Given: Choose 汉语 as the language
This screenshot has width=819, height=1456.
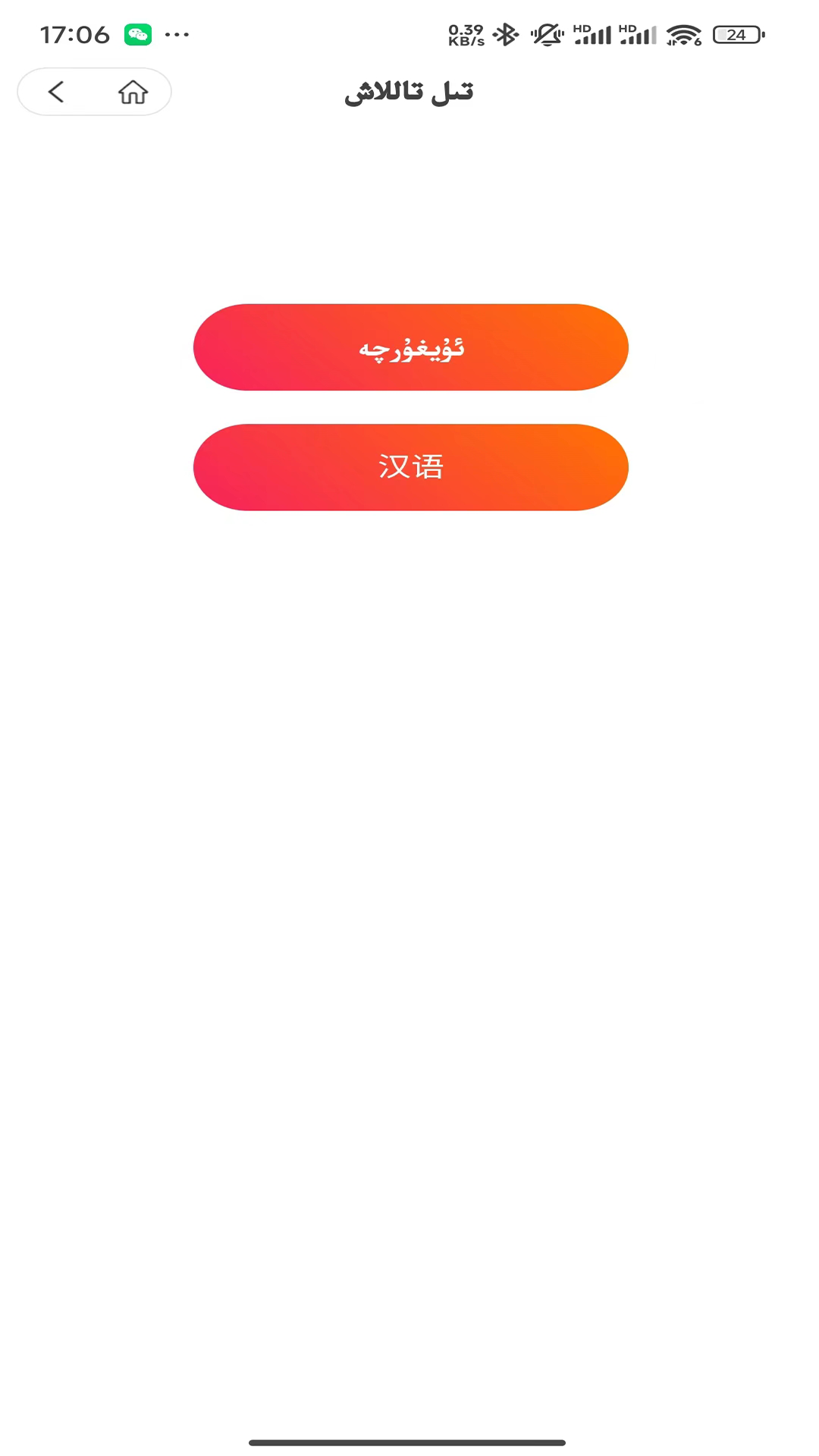Looking at the screenshot, I should click(410, 467).
